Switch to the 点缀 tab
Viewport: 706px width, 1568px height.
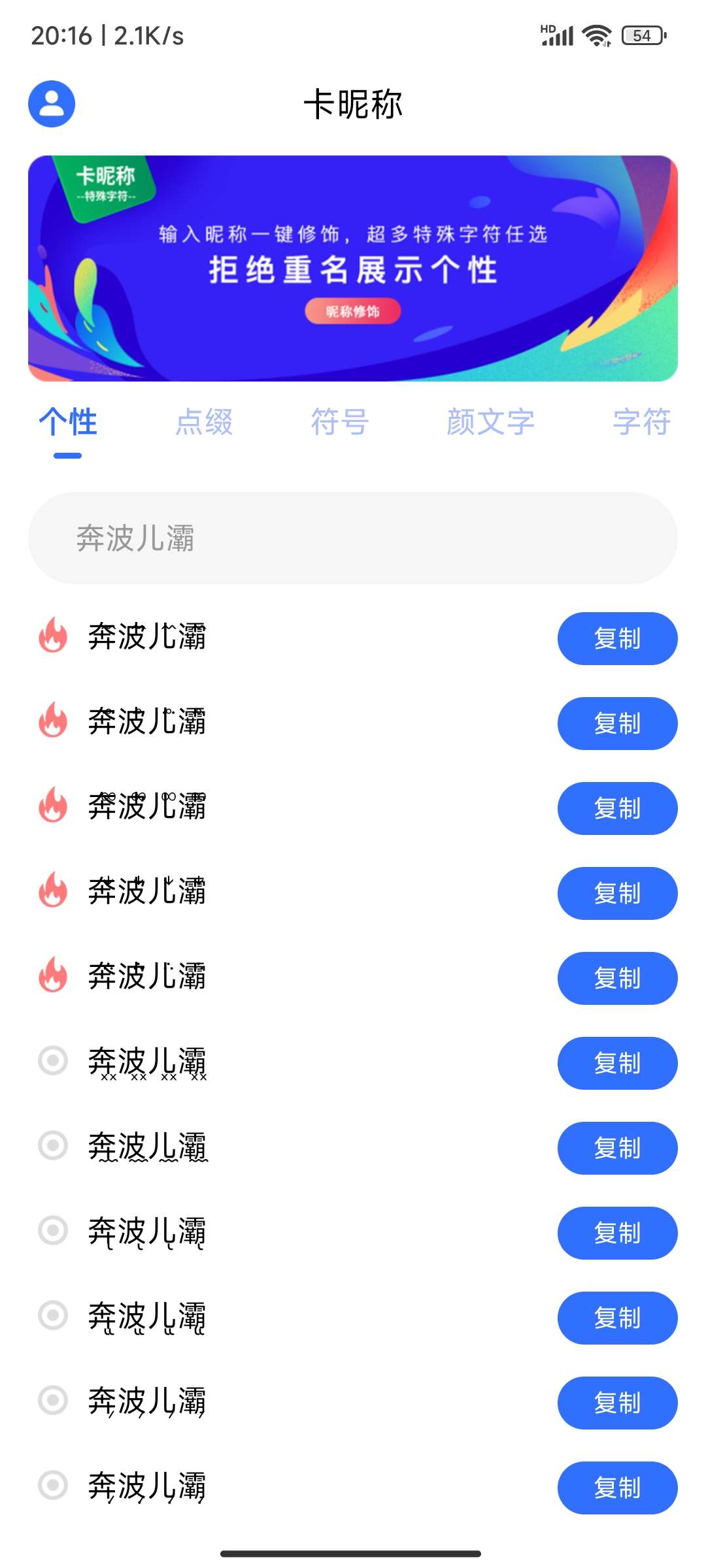click(204, 423)
